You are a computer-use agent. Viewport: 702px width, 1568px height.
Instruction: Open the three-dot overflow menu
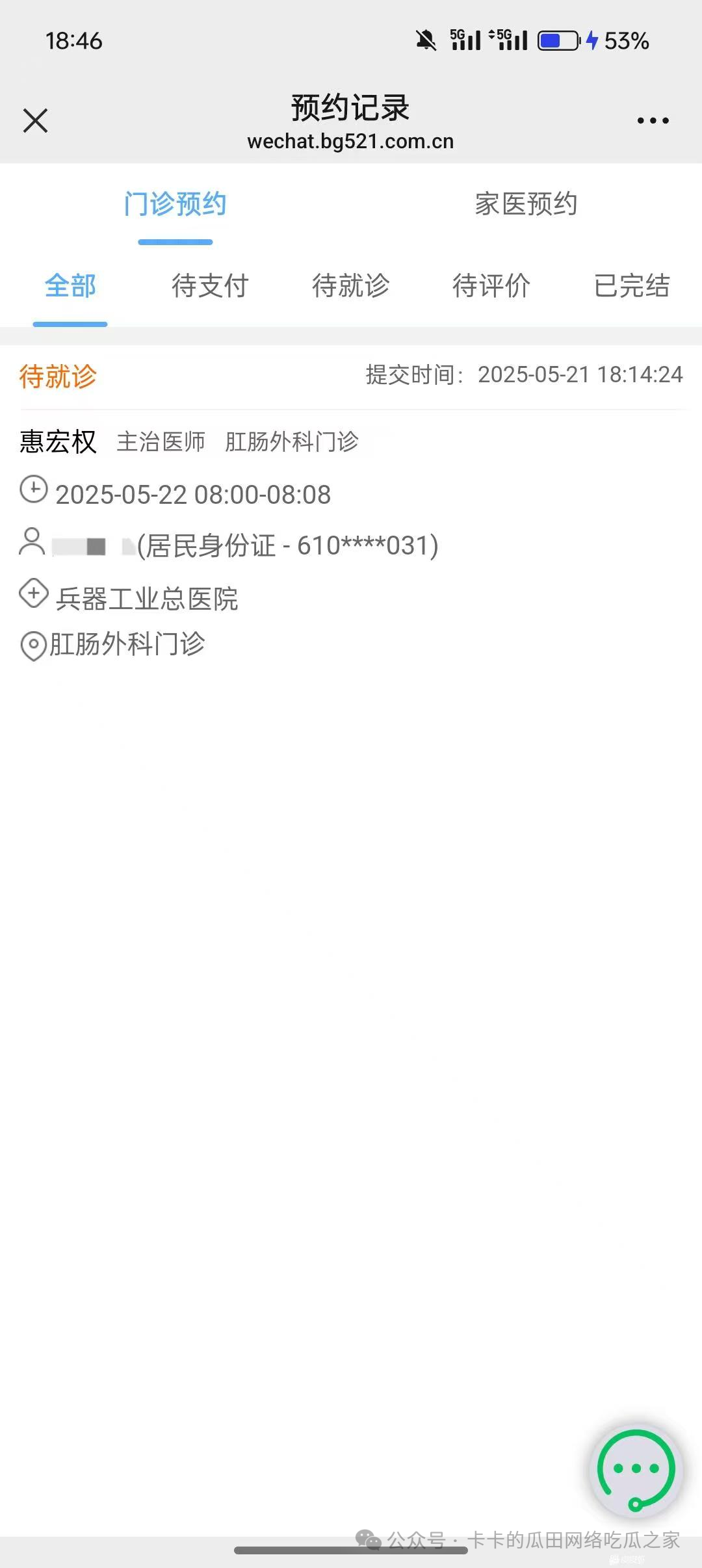pyautogui.click(x=653, y=121)
